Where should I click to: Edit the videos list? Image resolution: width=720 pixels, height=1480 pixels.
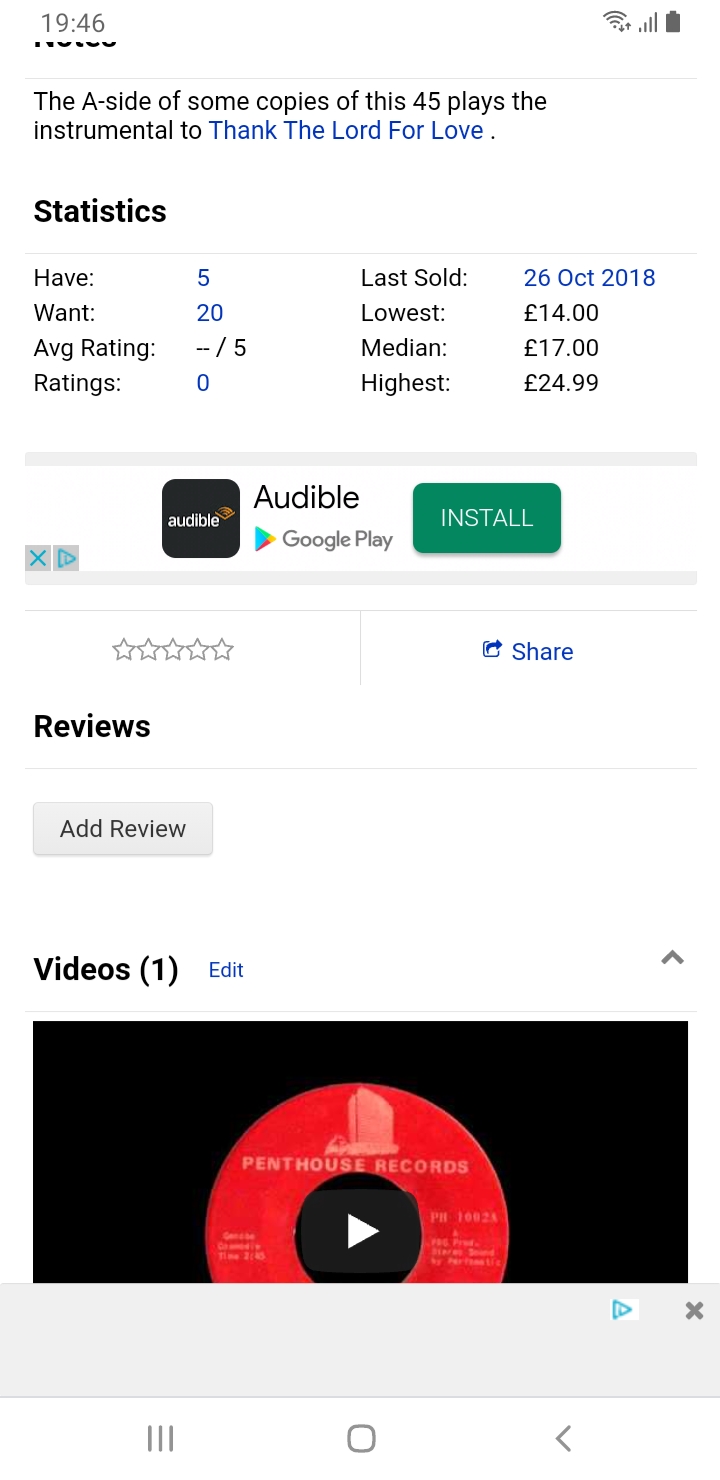pos(226,970)
